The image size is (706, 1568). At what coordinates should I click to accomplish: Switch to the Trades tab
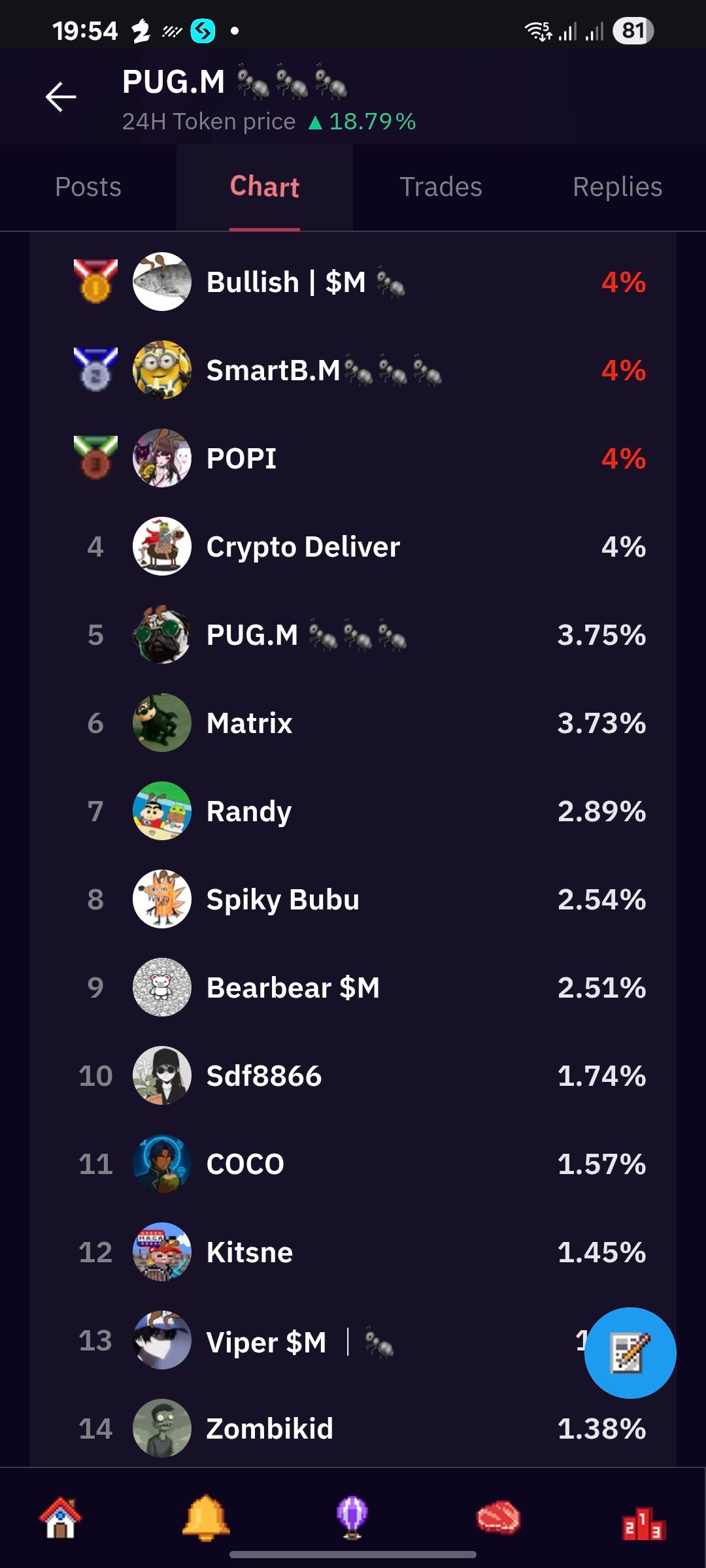click(441, 187)
